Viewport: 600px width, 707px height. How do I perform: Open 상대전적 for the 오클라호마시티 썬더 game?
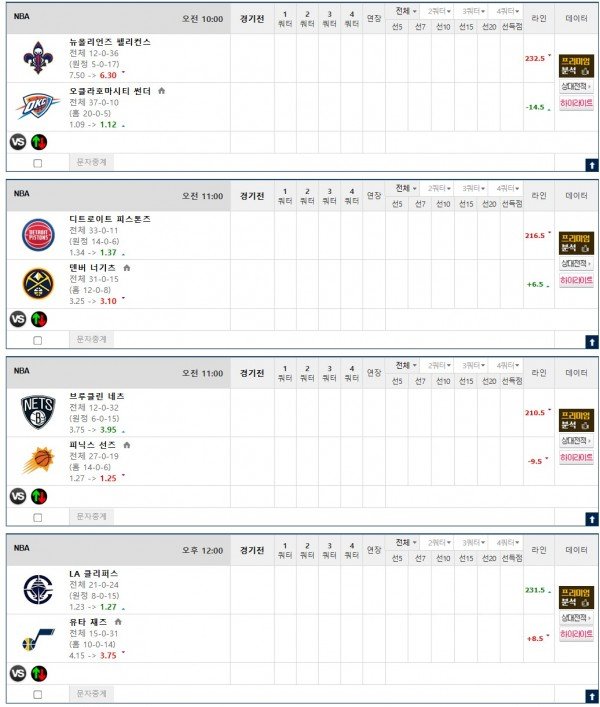(575, 87)
